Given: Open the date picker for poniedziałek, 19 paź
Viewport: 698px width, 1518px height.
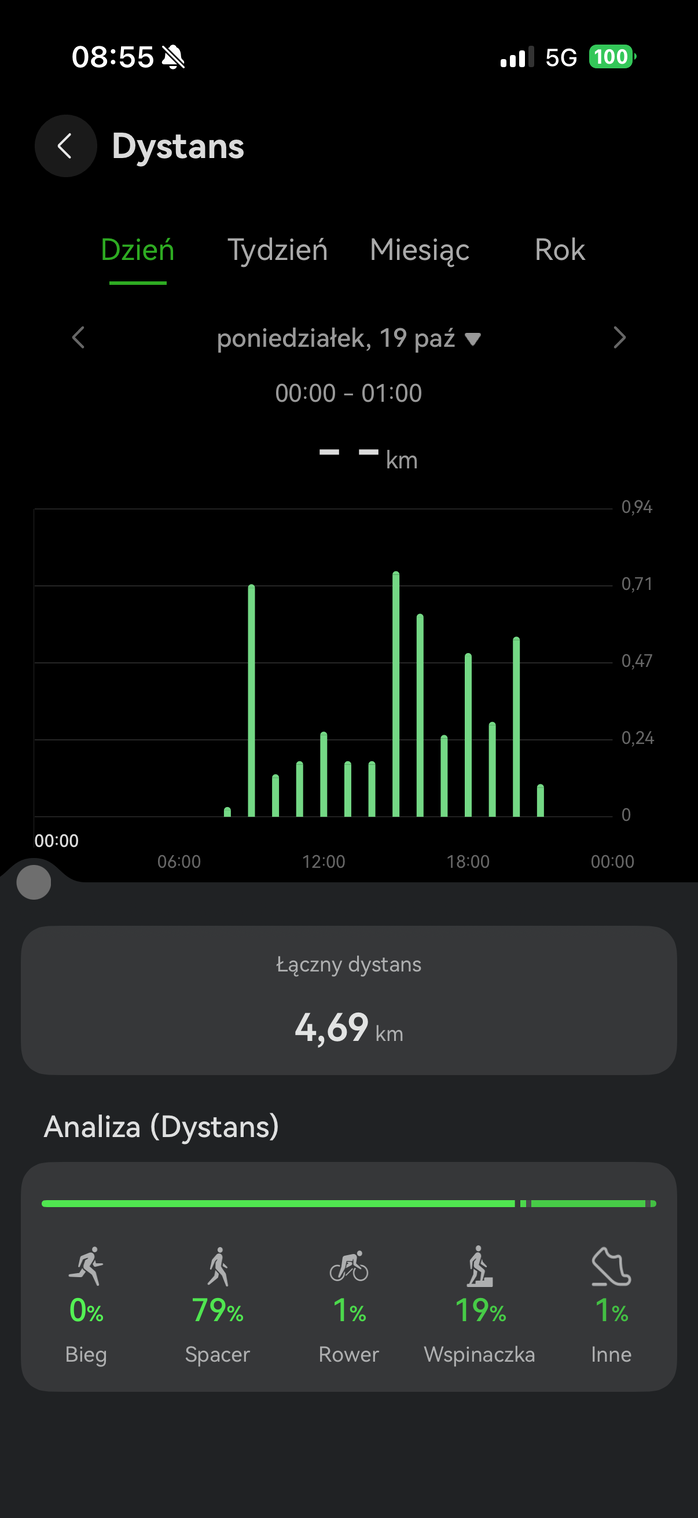Looking at the screenshot, I should (349, 339).
